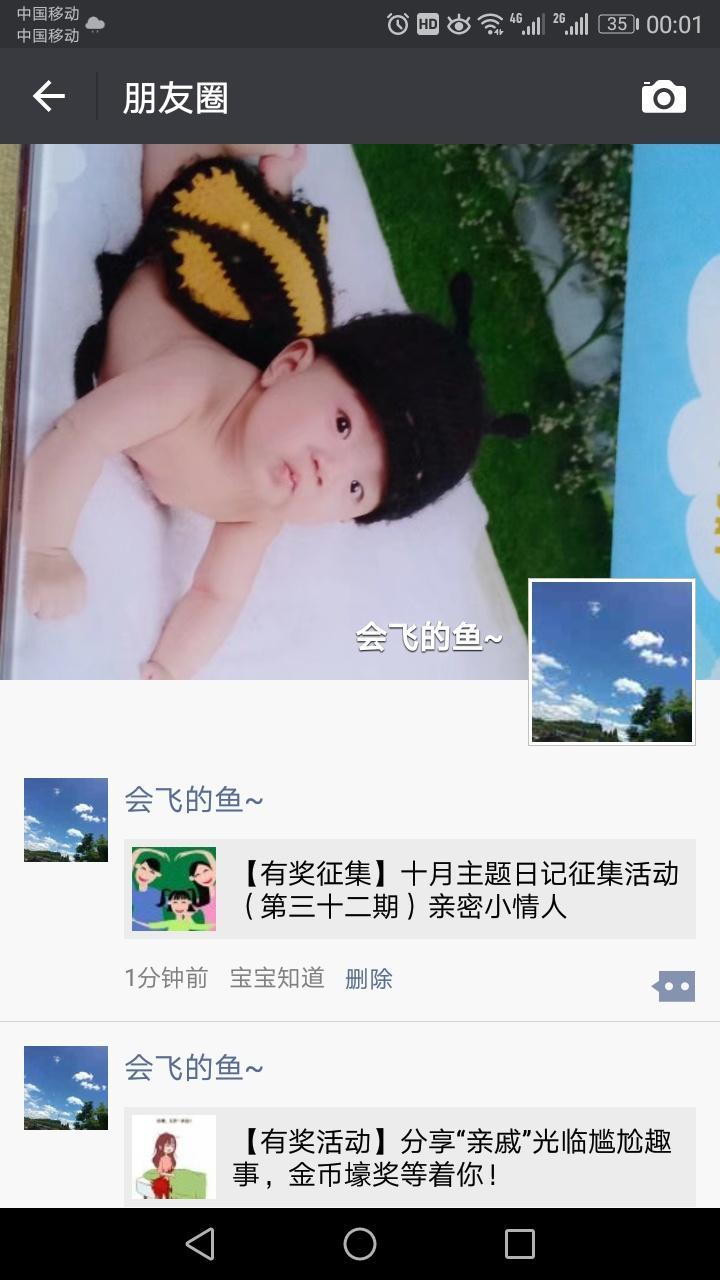Go back from 朋友圈
The width and height of the screenshot is (720, 1280).
[x=48, y=96]
